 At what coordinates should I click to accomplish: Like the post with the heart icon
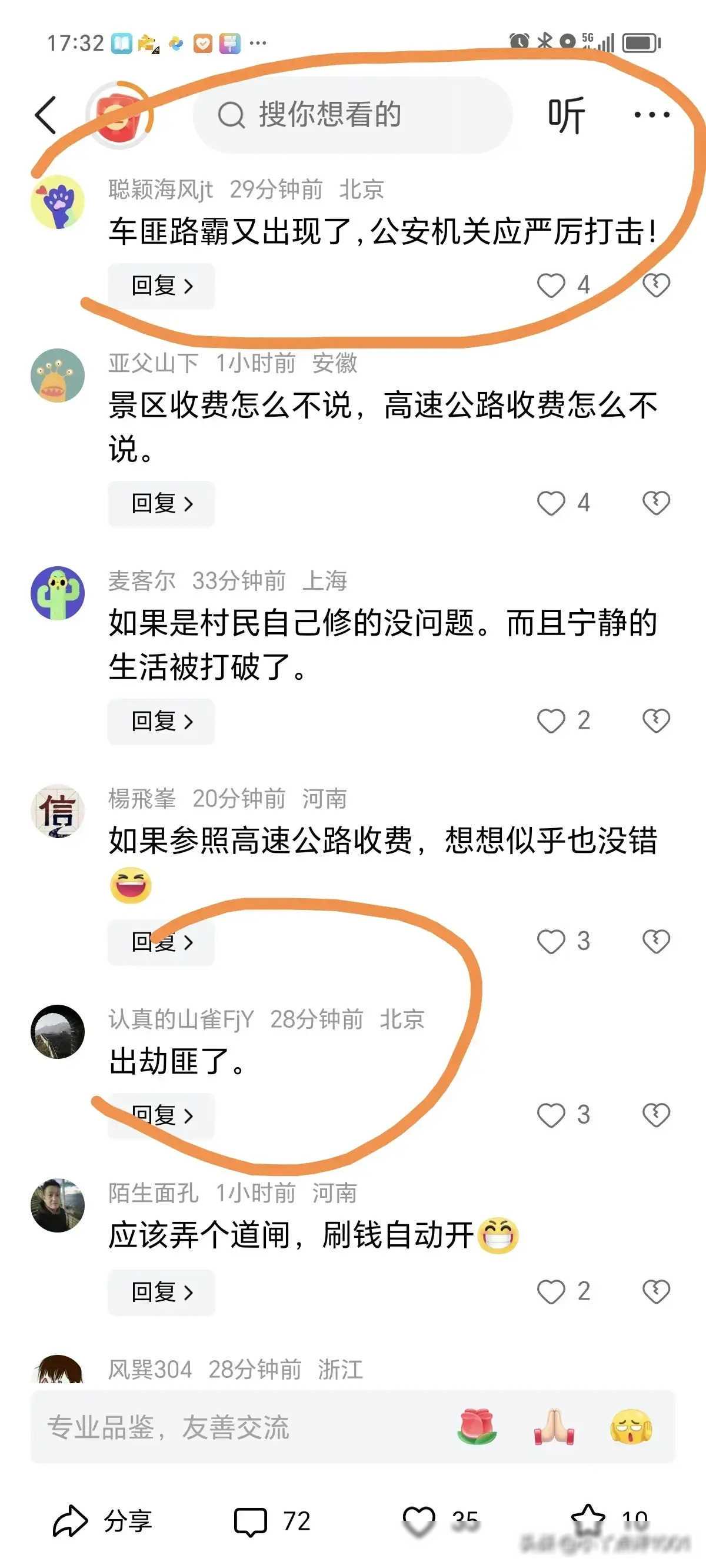[419, 1521]
